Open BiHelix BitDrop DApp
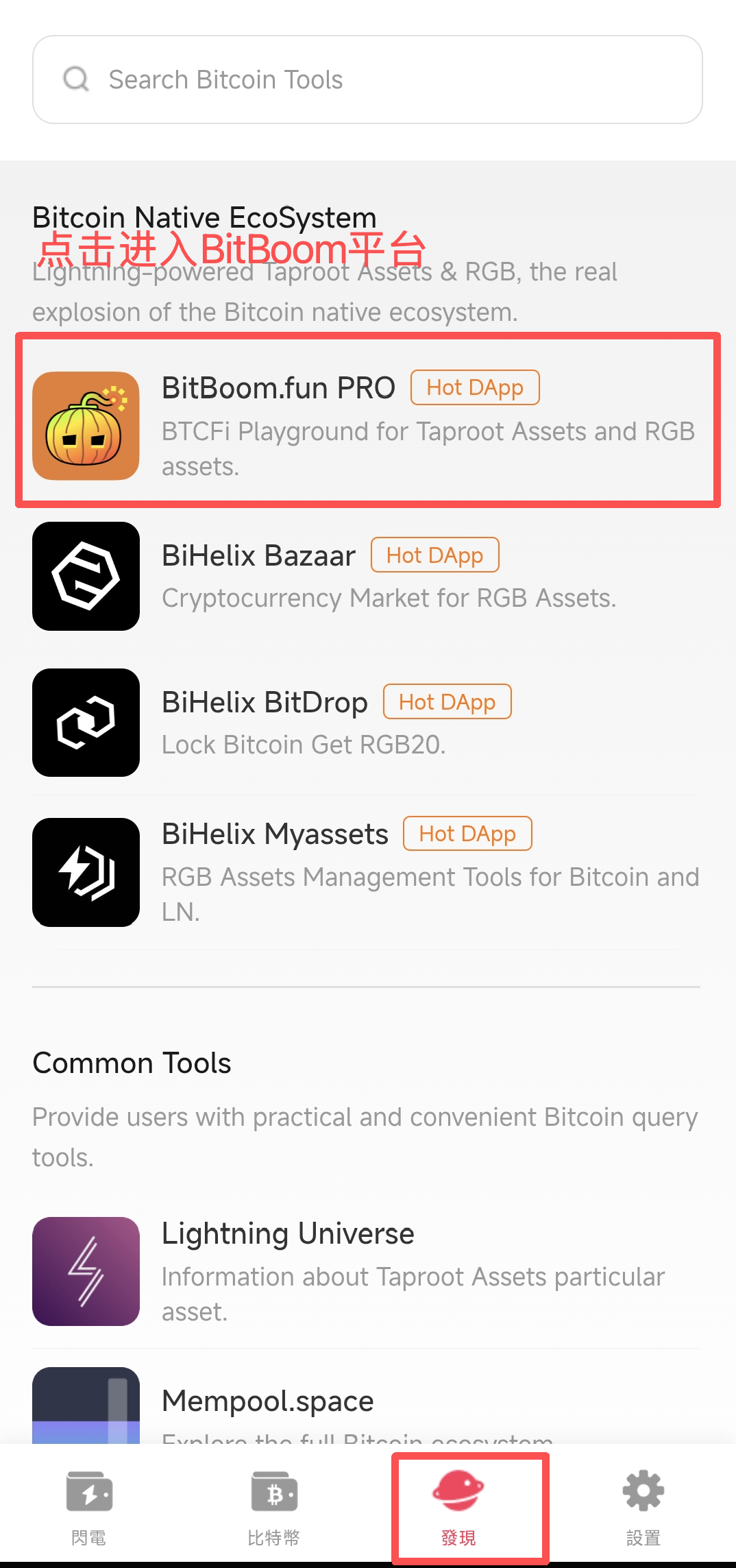Viewport: 736px width, 1568px height. (367, 723)
